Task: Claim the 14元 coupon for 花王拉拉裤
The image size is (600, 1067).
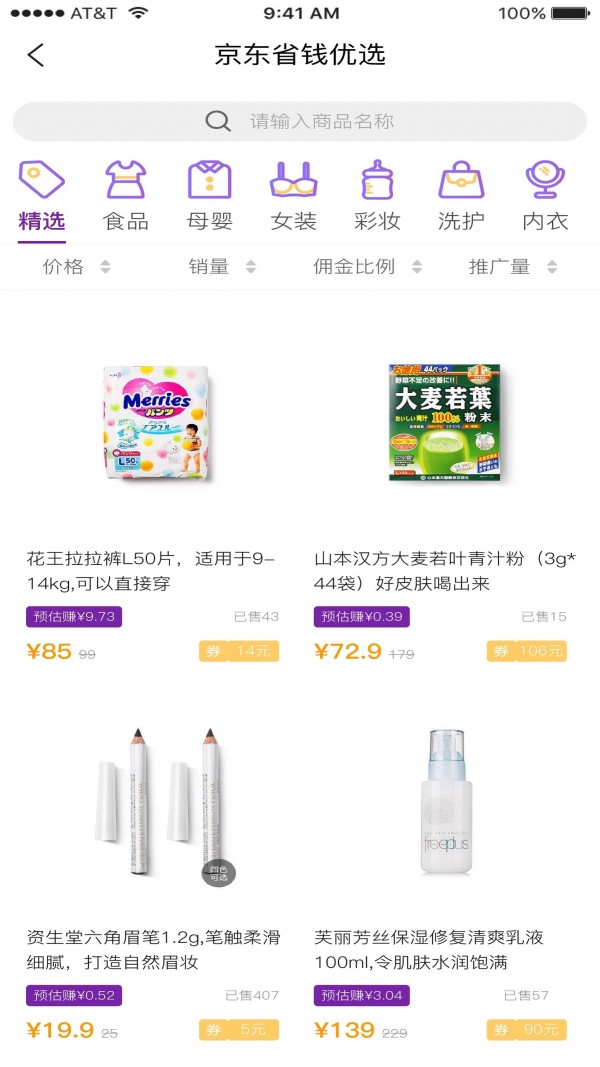Action: click(239, 651)
